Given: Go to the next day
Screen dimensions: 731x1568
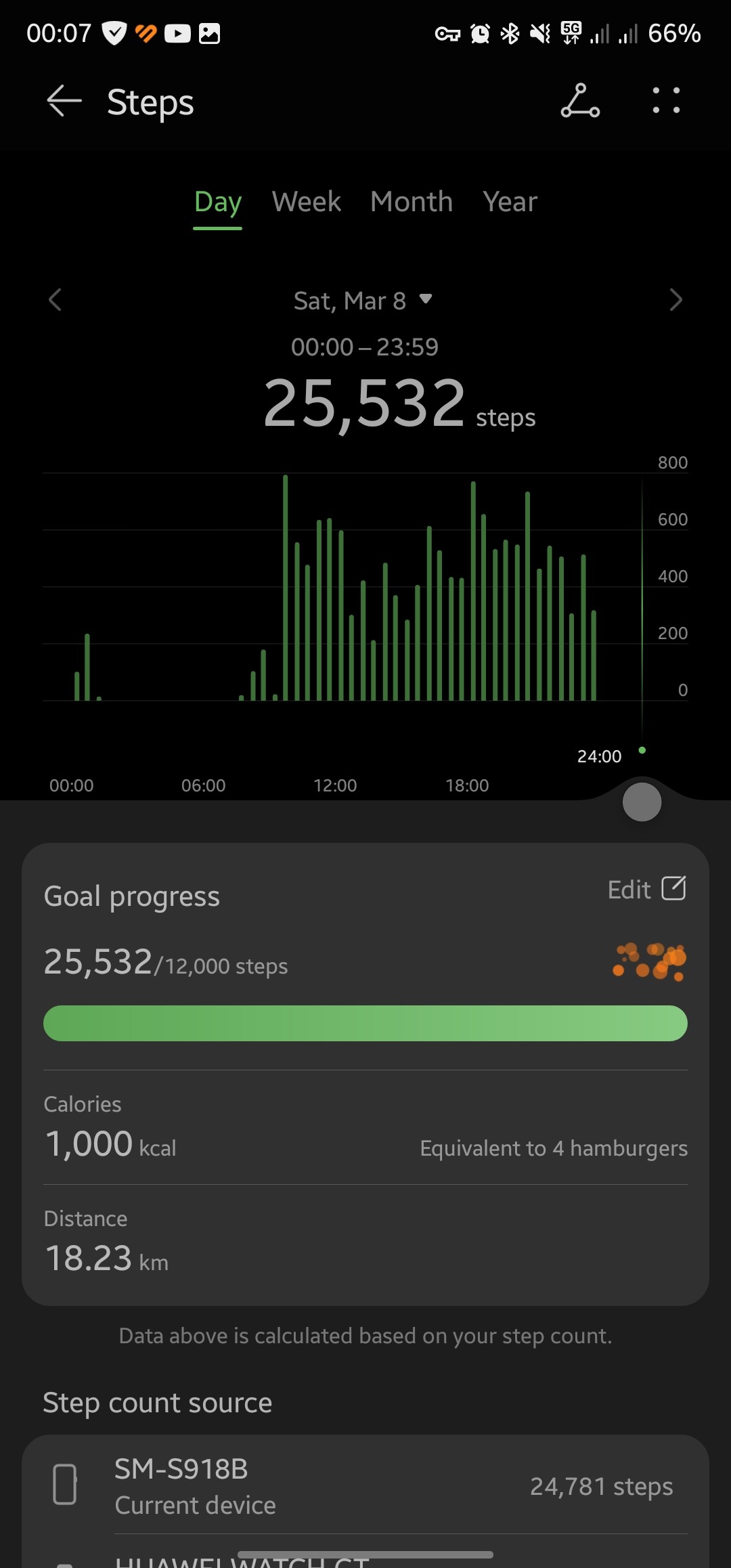Looking at the screenshot, I should (675, 300).
